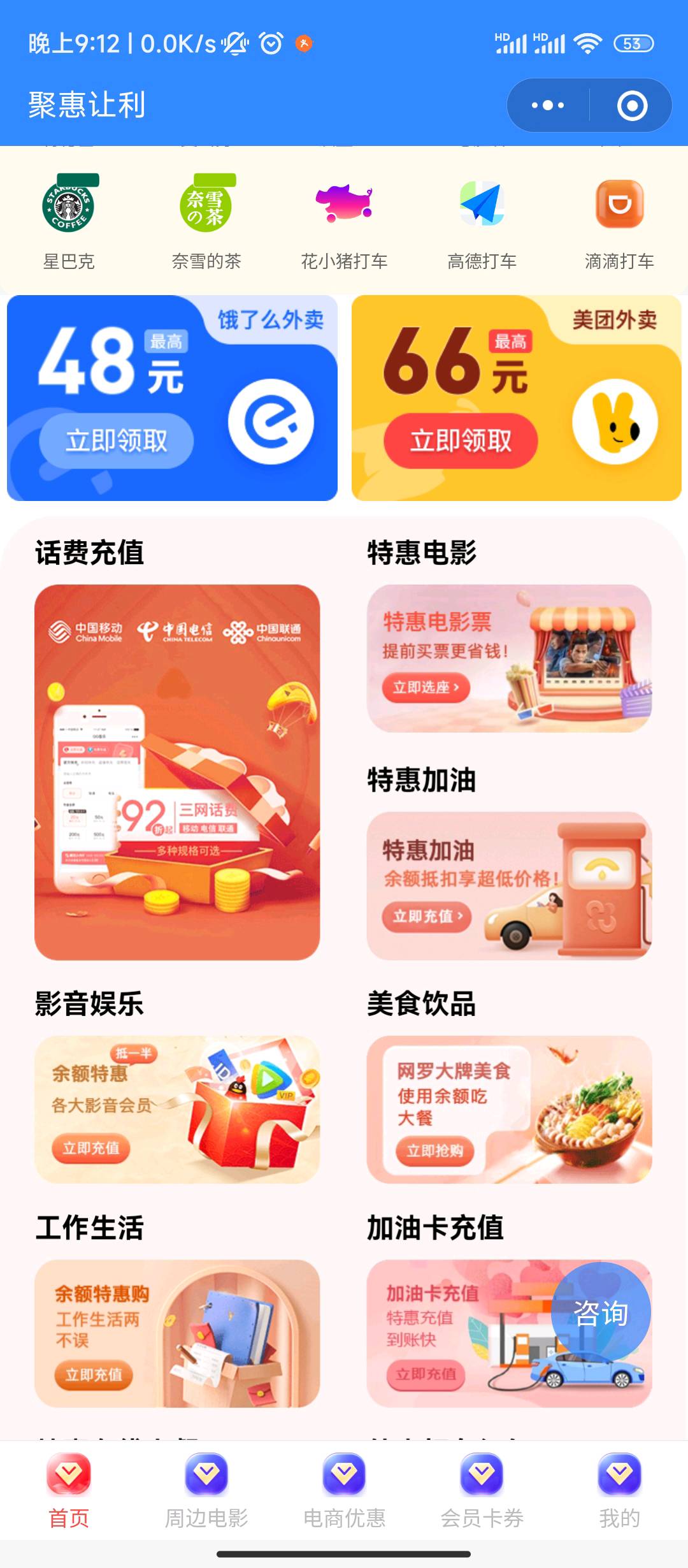
Task: Tap 立即充值 on the 工作生活 card
Action: (94, 1374)
